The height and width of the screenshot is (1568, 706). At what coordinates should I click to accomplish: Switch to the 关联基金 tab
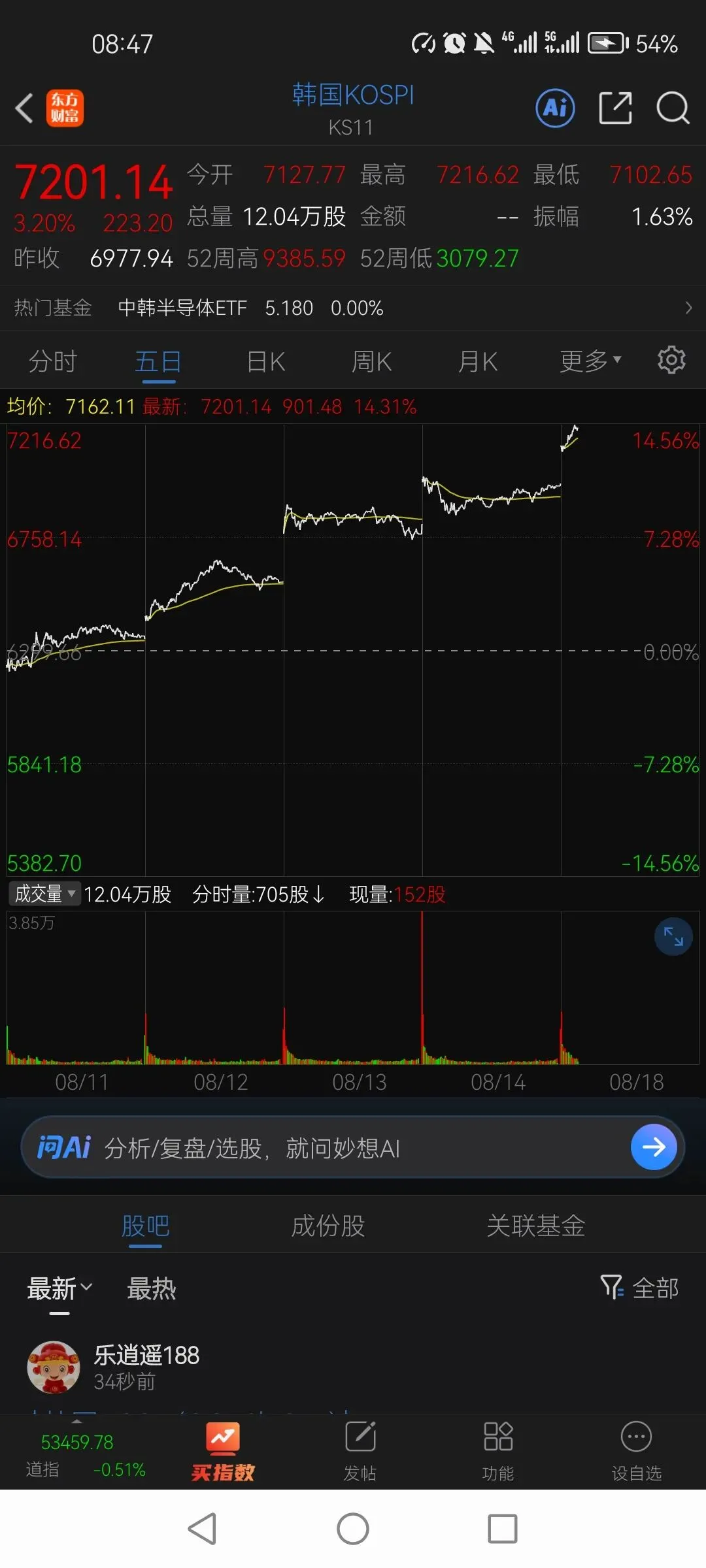(x=536, y=1226)
